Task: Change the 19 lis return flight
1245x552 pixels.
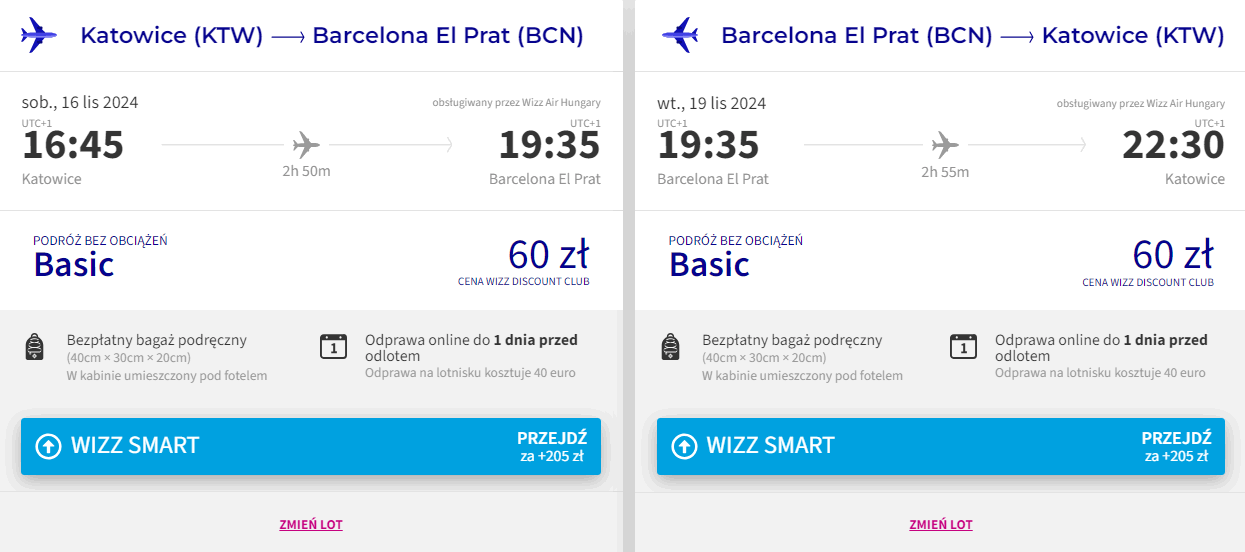Action: tap(940, 525)
